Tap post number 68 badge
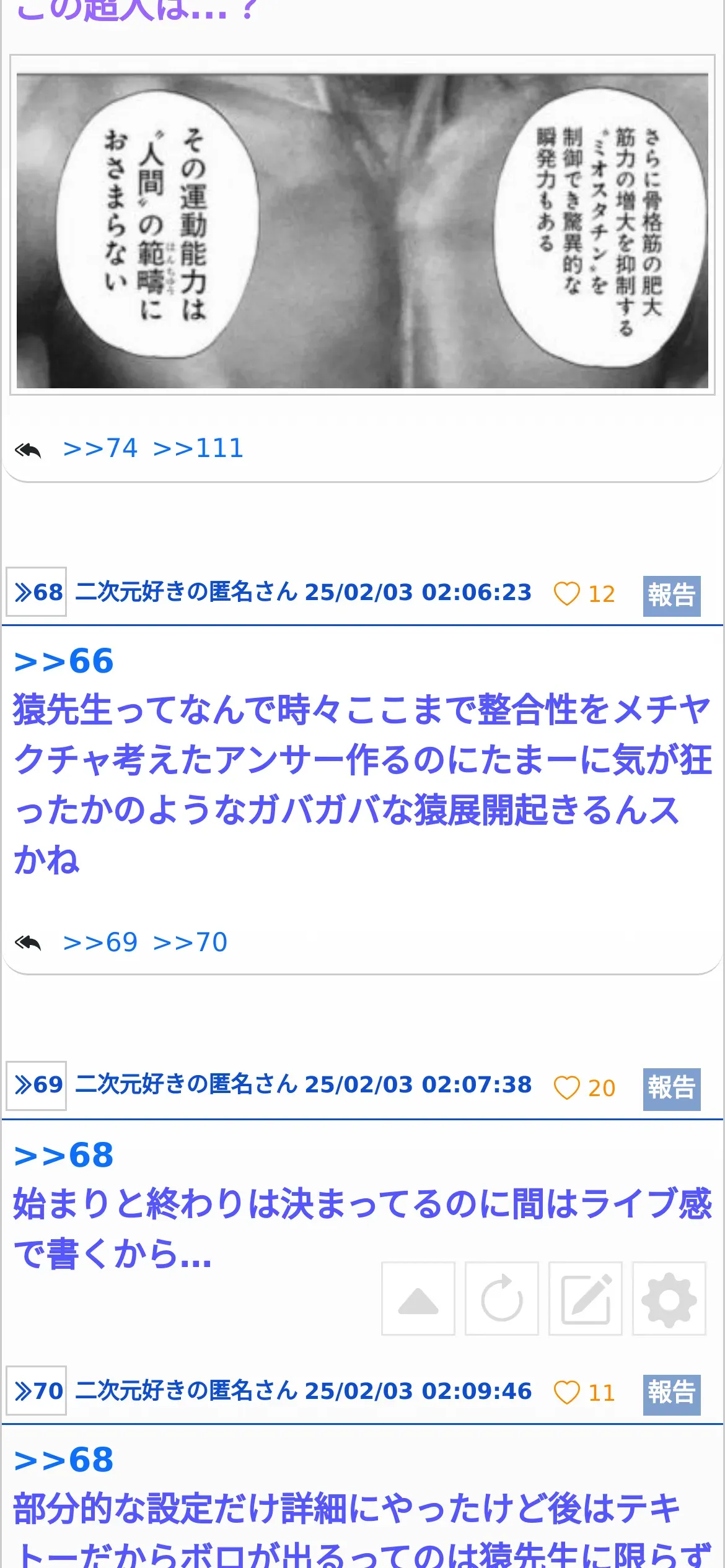The width and height of the screenshot is (725, 1568). 37,592
